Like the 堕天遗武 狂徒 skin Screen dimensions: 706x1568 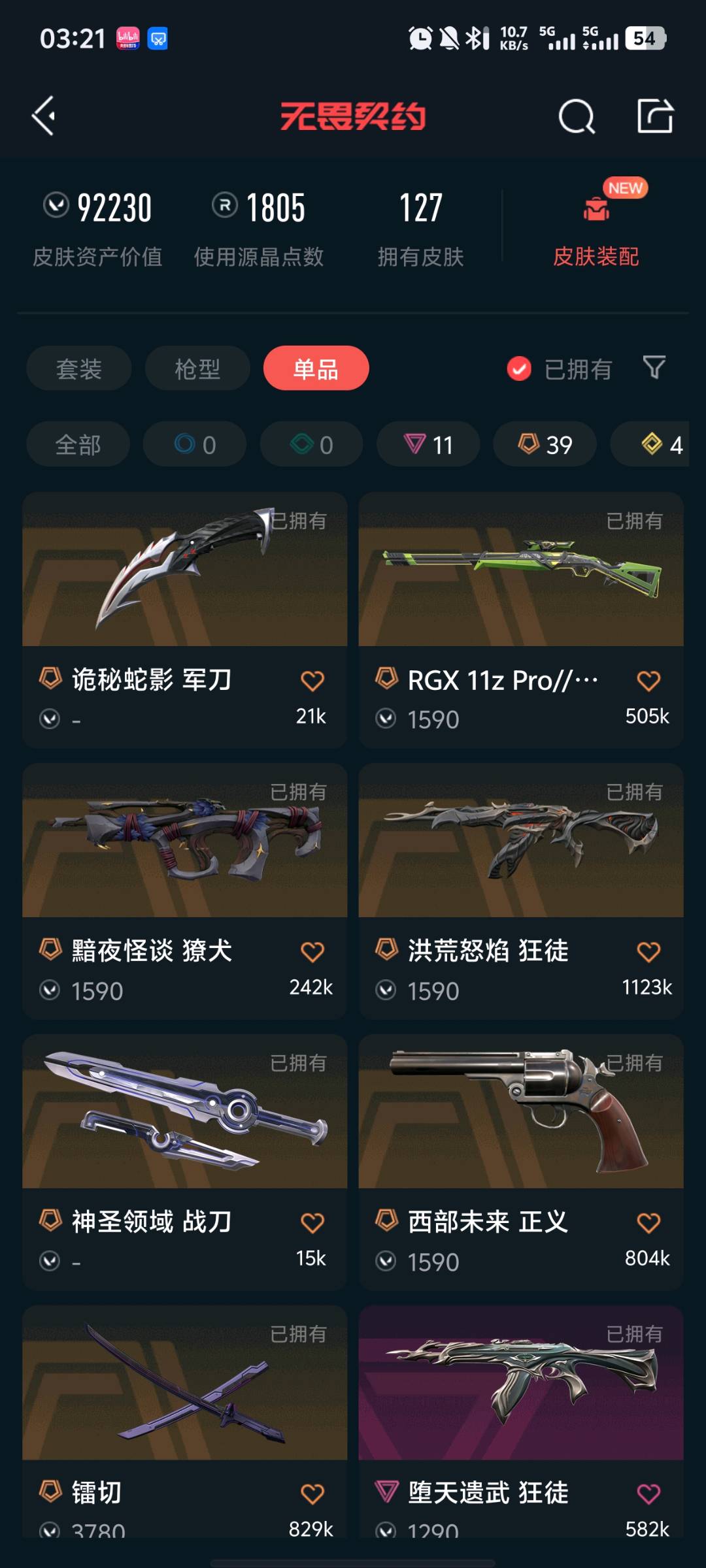pos(648,1494)
